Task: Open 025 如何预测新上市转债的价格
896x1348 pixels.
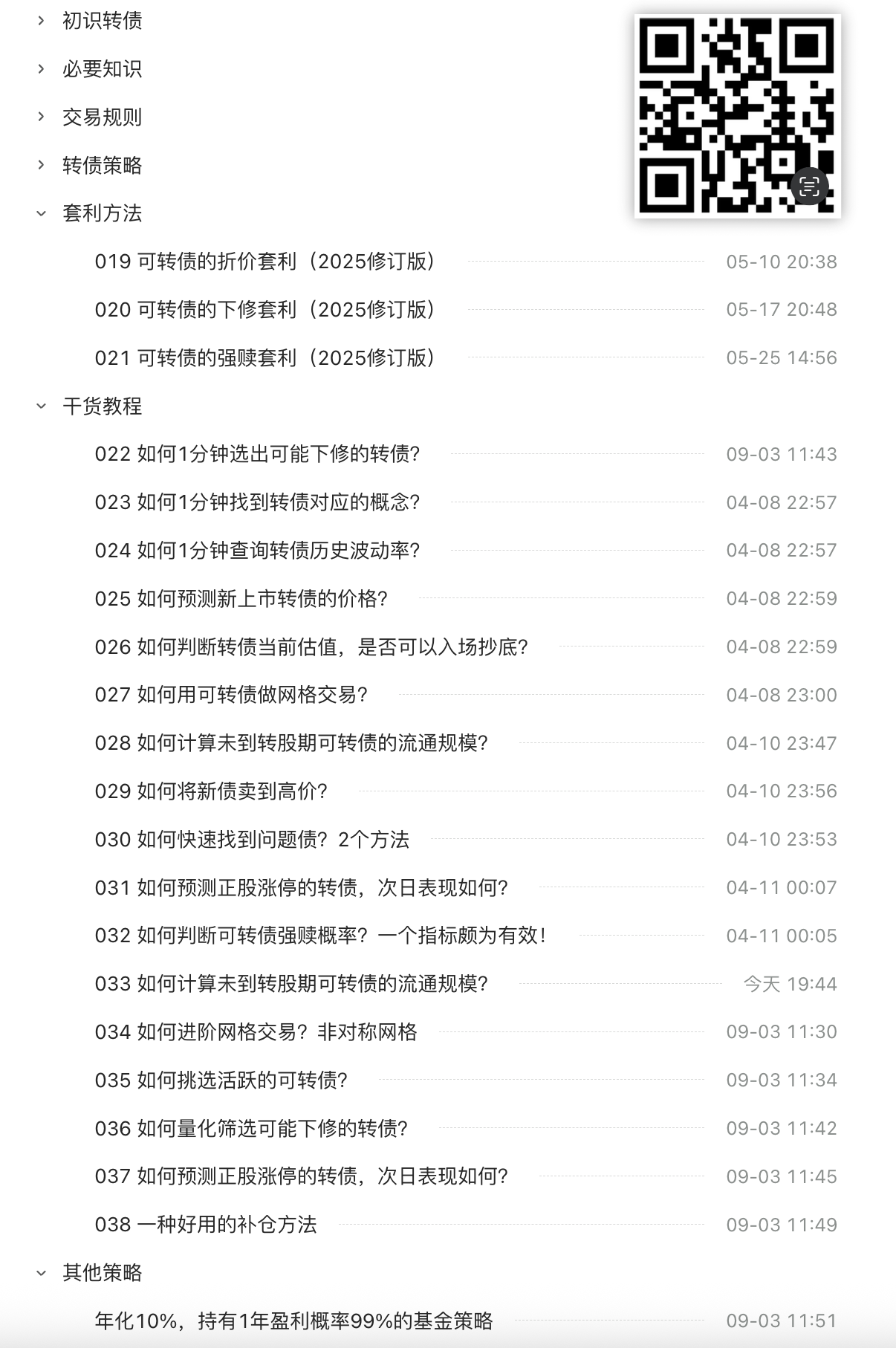Action: pos(245,598)
